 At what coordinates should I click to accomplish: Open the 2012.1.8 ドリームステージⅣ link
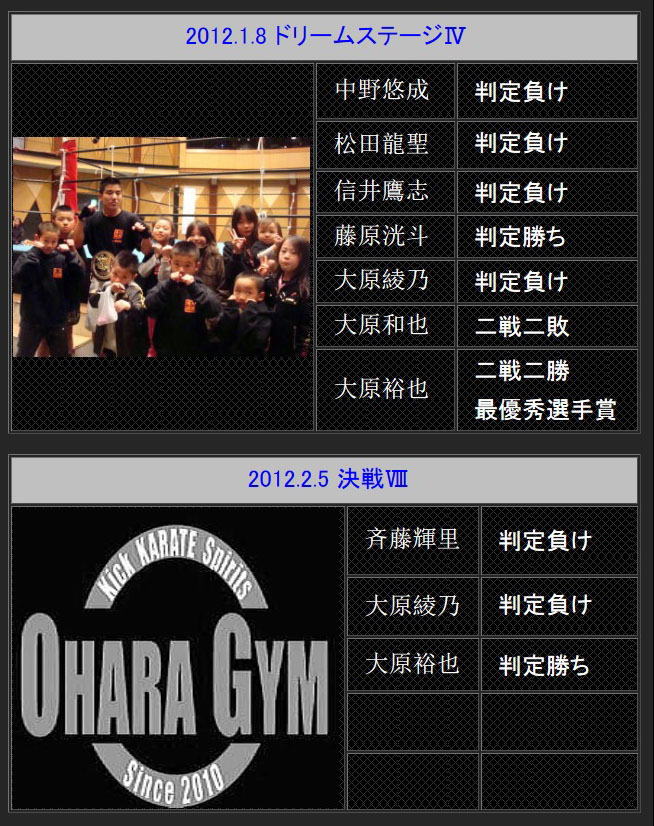pos(325,37)
